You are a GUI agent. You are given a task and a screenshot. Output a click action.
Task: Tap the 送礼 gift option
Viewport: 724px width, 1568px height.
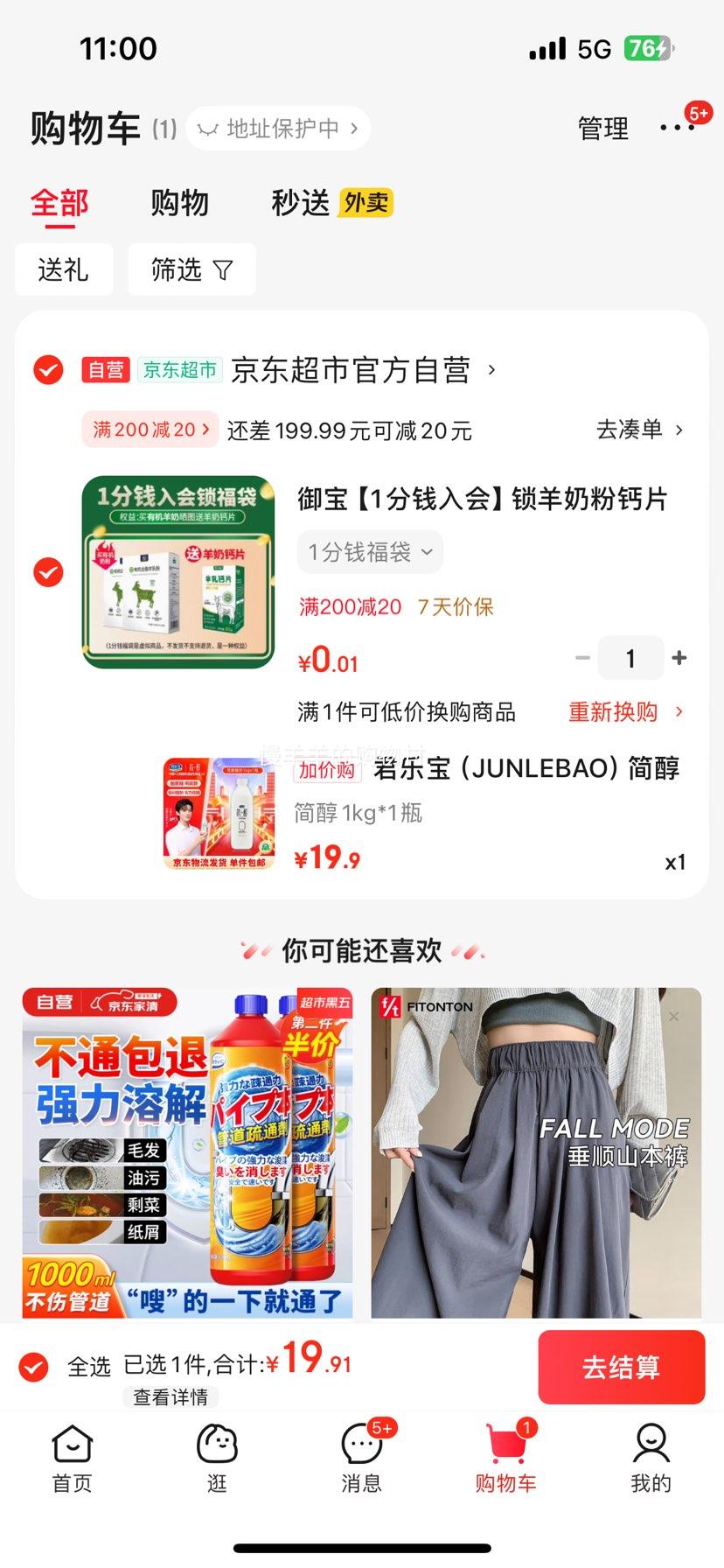tap(64, 269)
